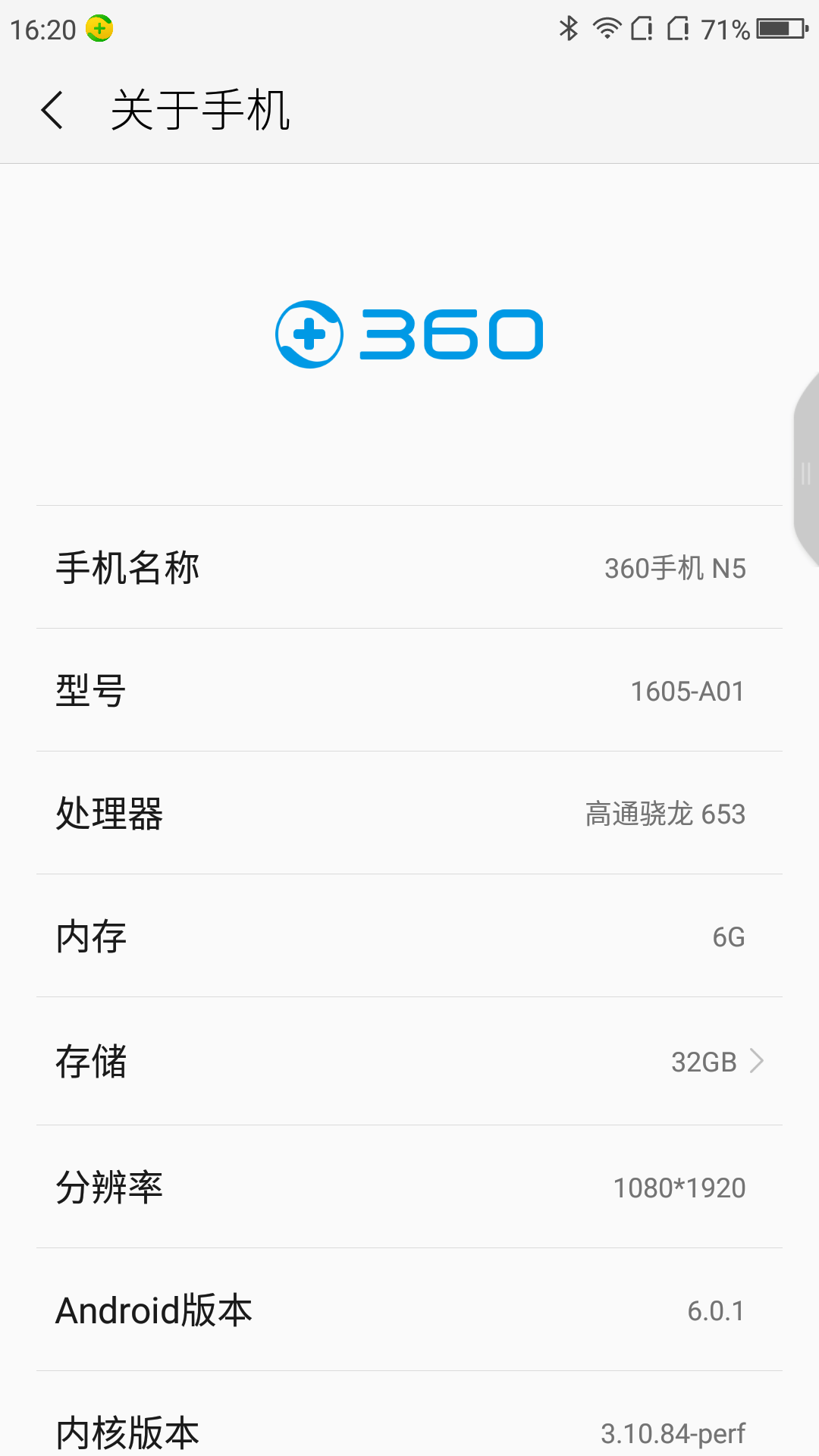Tap the side floating handle
This screenshot has width=819, height=1456.
806,470
